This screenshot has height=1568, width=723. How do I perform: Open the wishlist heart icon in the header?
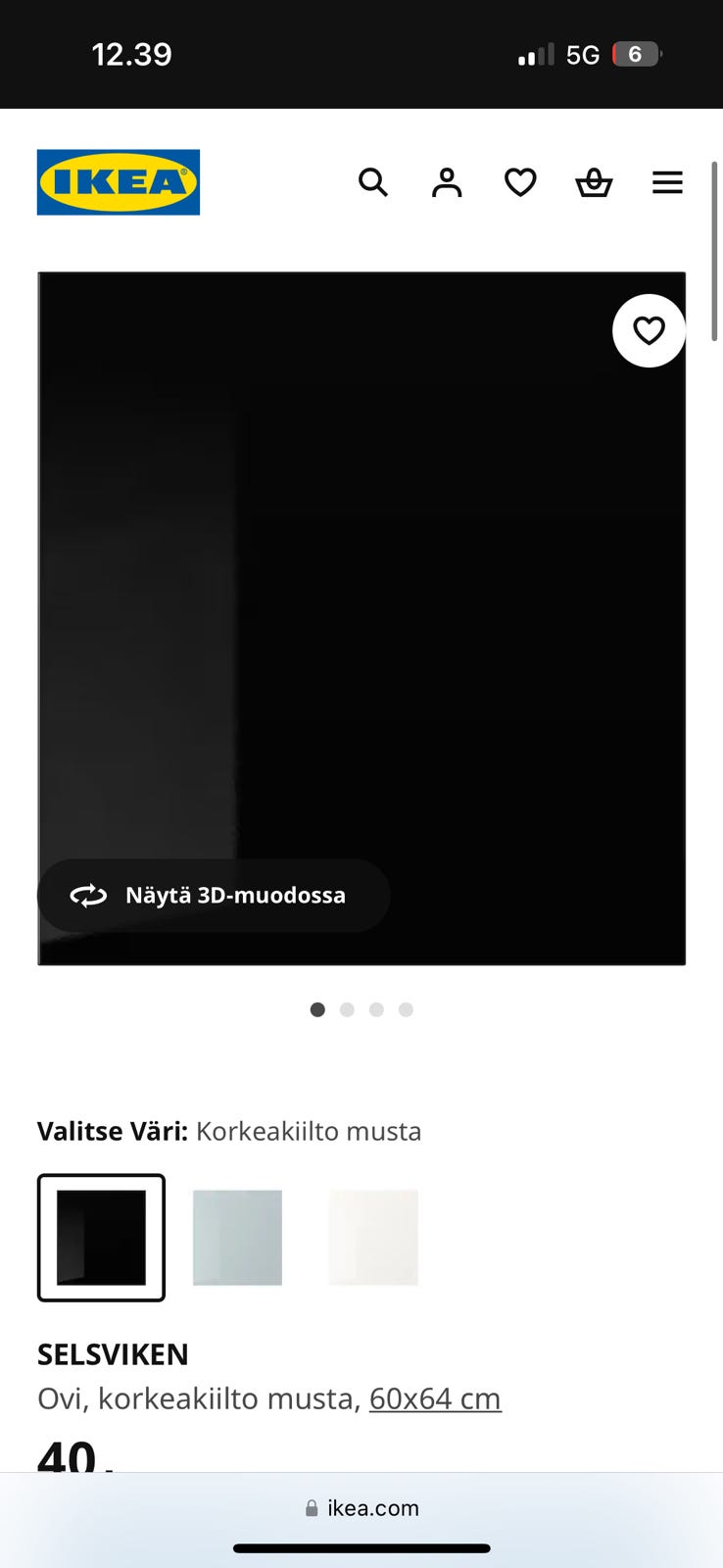(520, 182)
